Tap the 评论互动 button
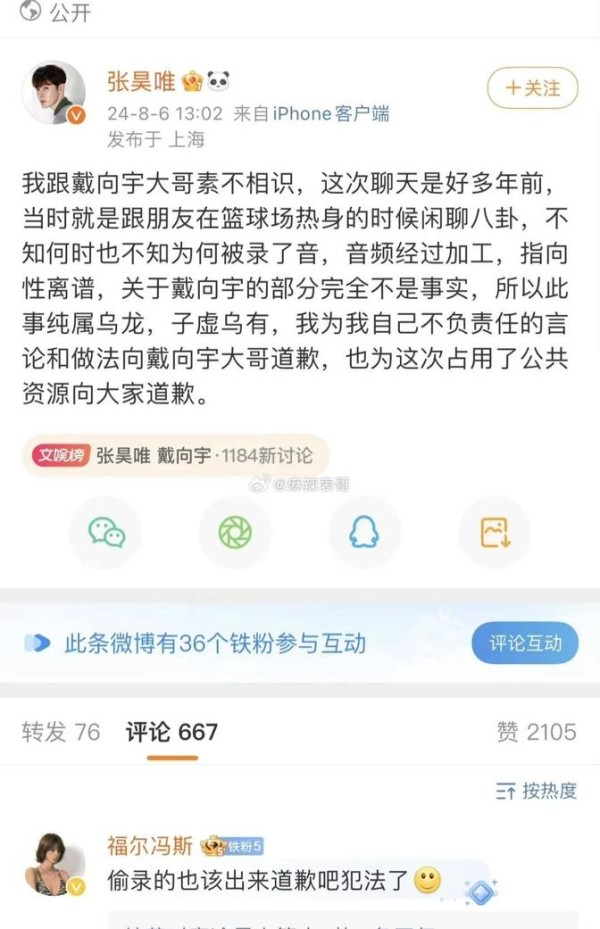This screenshot has width=600, height=929. (x=525, y=642)
